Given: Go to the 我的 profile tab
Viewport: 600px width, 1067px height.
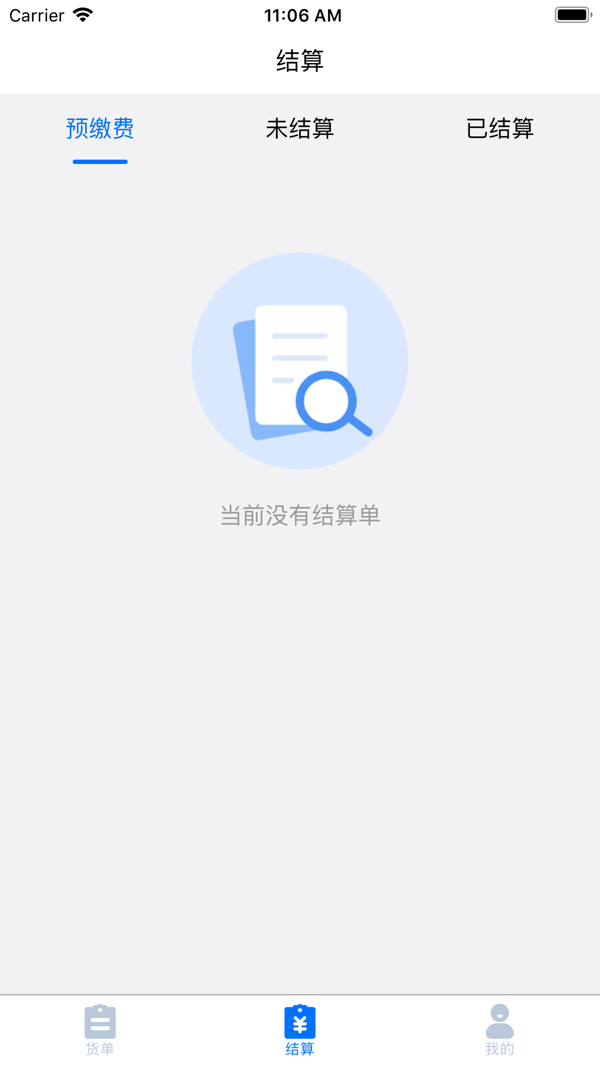Looking at the screenshot, I should point(499,1030).
